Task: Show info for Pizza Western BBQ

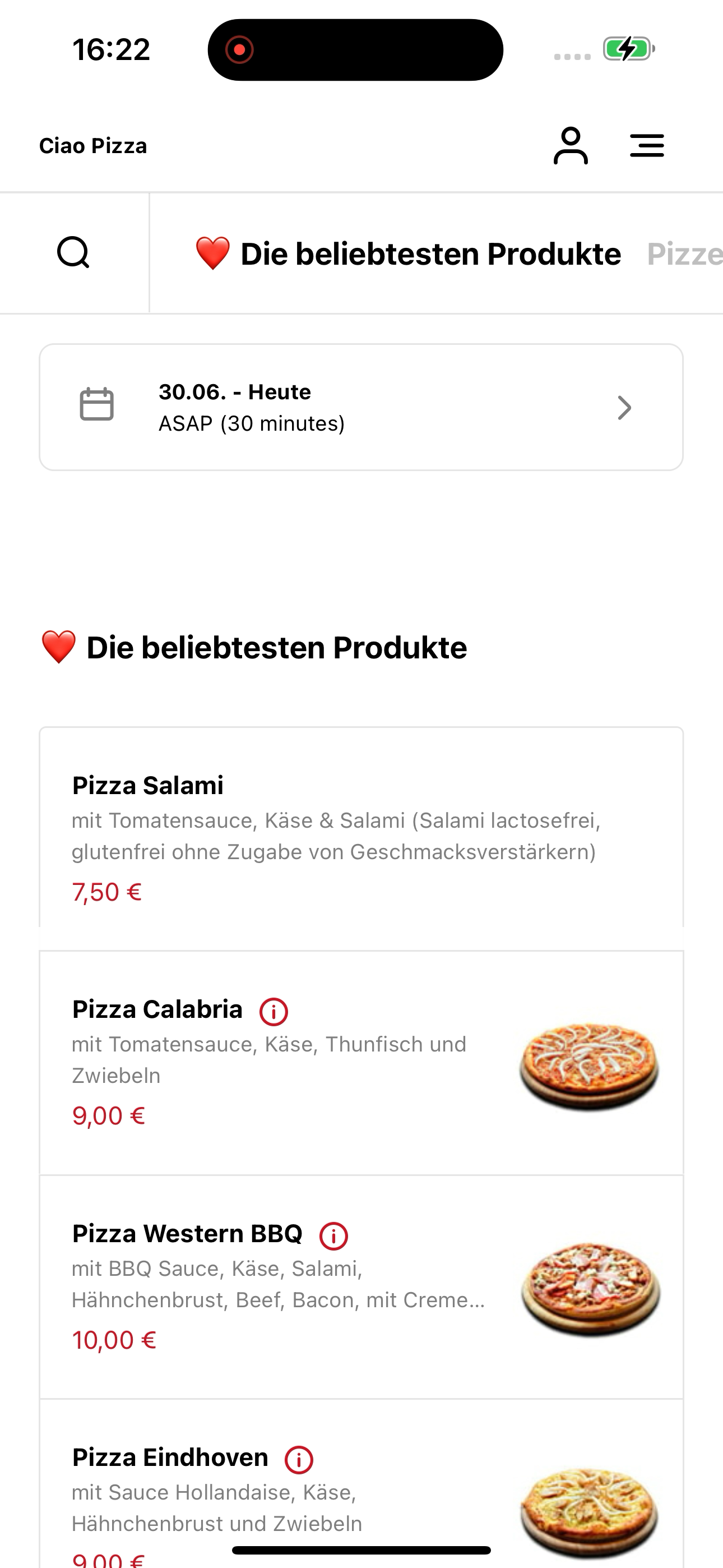Action: (x=333, y=1235)
